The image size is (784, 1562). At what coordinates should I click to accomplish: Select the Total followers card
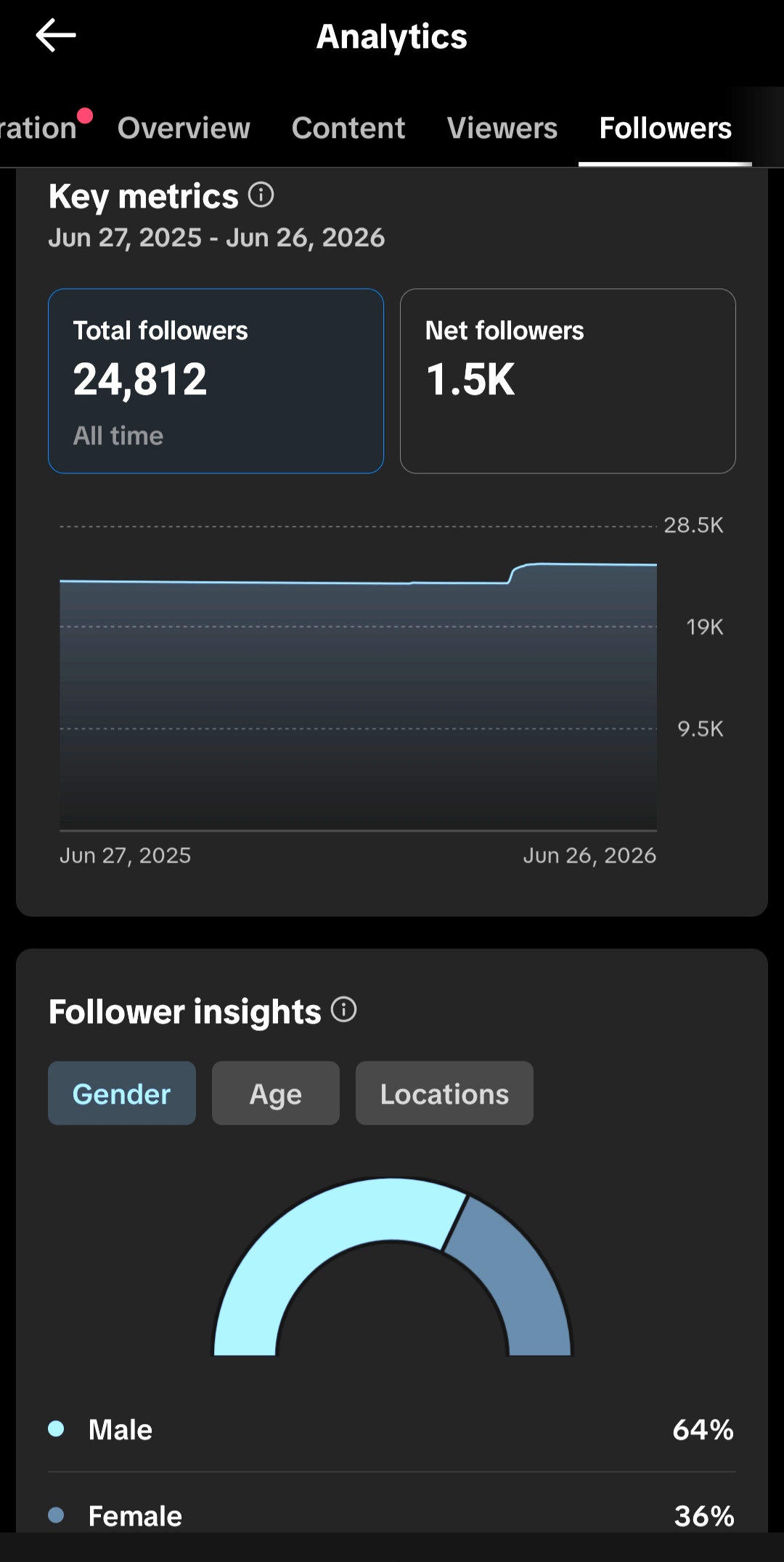[216, 381]
